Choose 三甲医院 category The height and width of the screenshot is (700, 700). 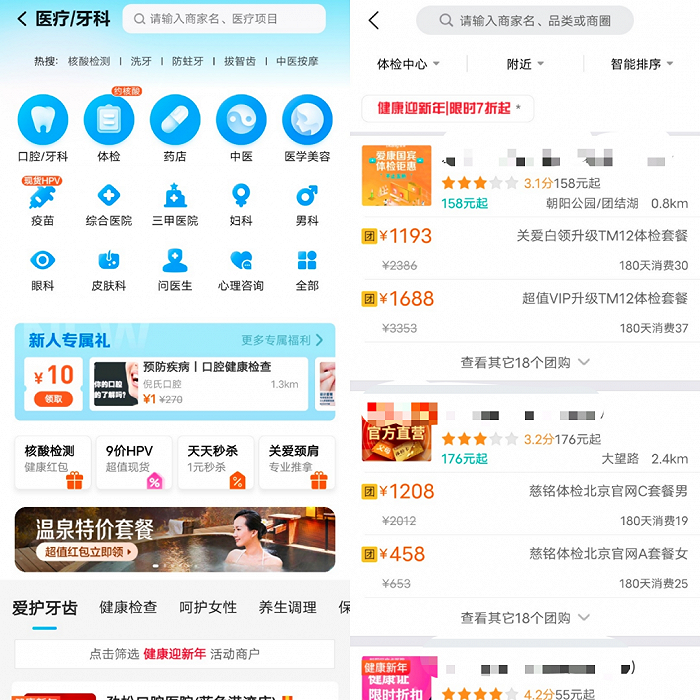175,203
